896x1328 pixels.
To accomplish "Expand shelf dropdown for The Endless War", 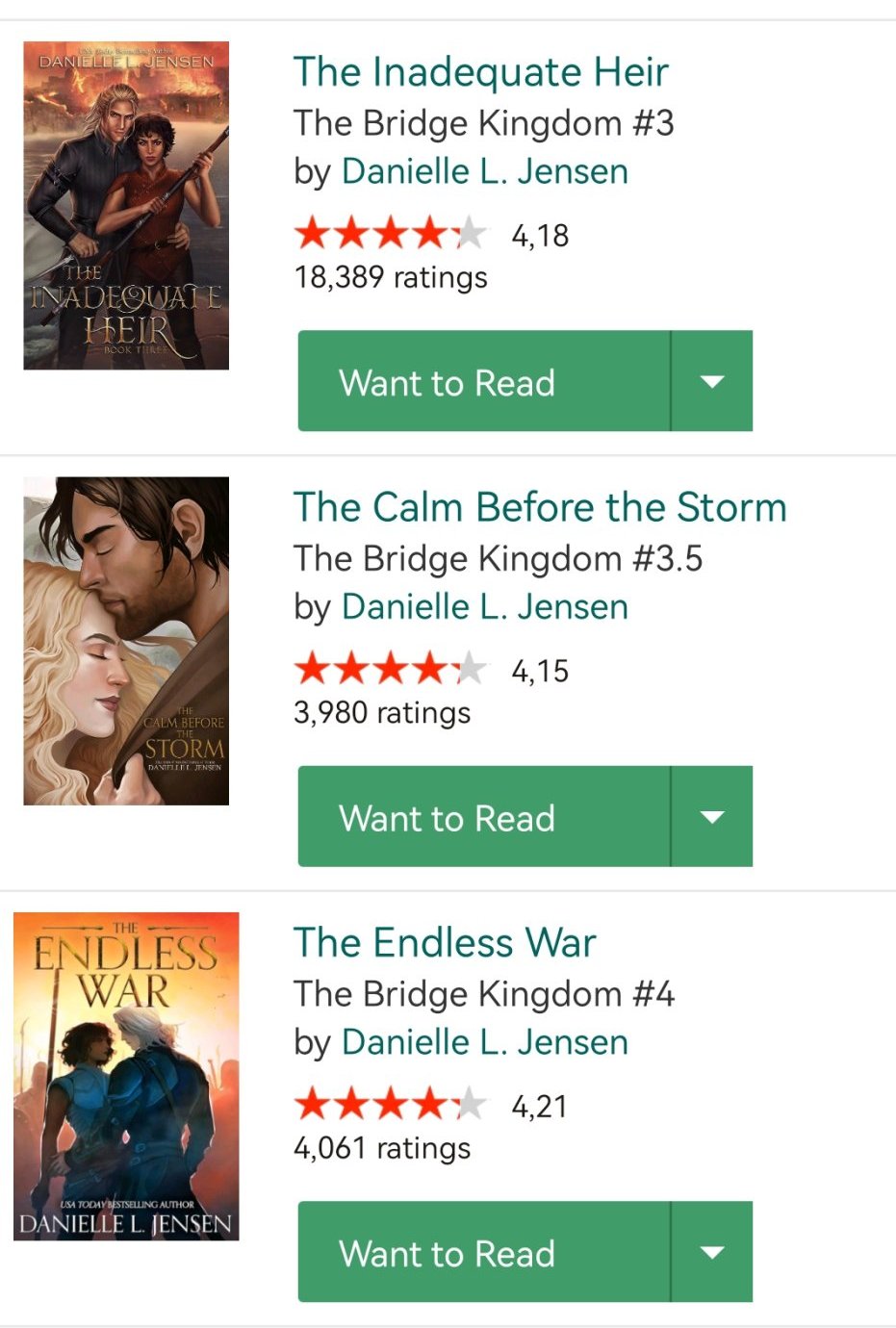I will point(712,1252).
